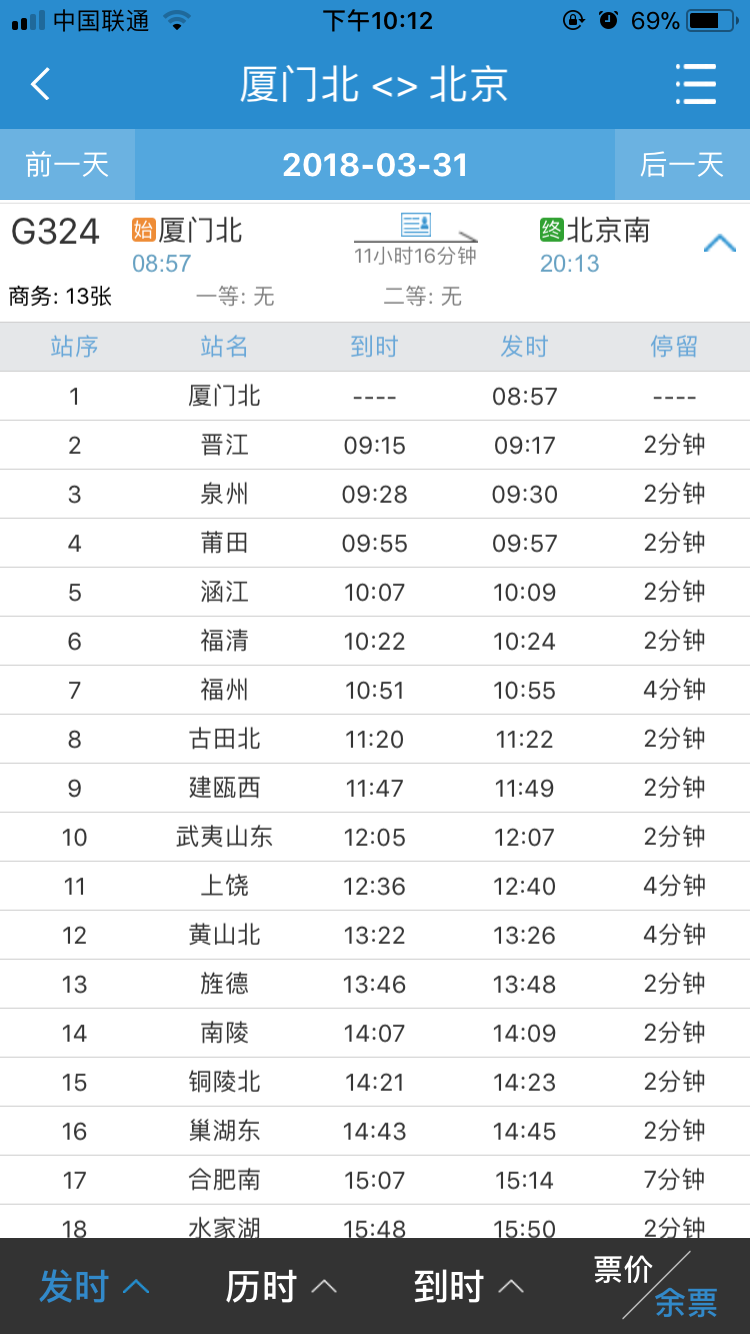Expand the 历时 duration sort options
750x1334 pixels.
(x=270, y=1288)
